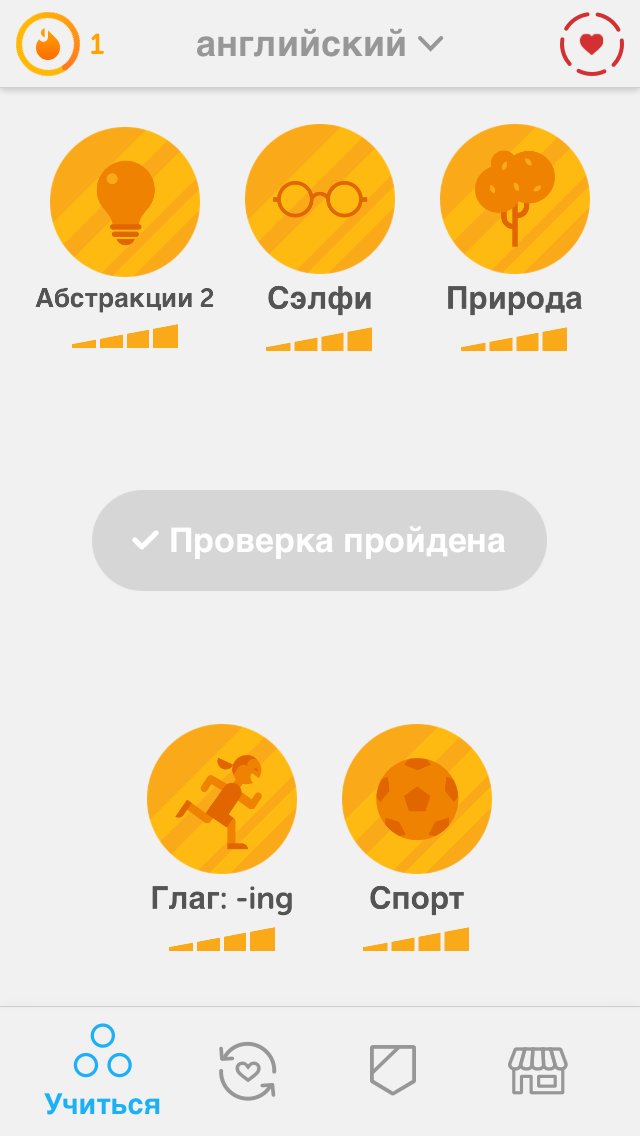Viewport: 640px width, 1136px height.
Task: Open the streak flame icon
Action: [x=47, y=45]
